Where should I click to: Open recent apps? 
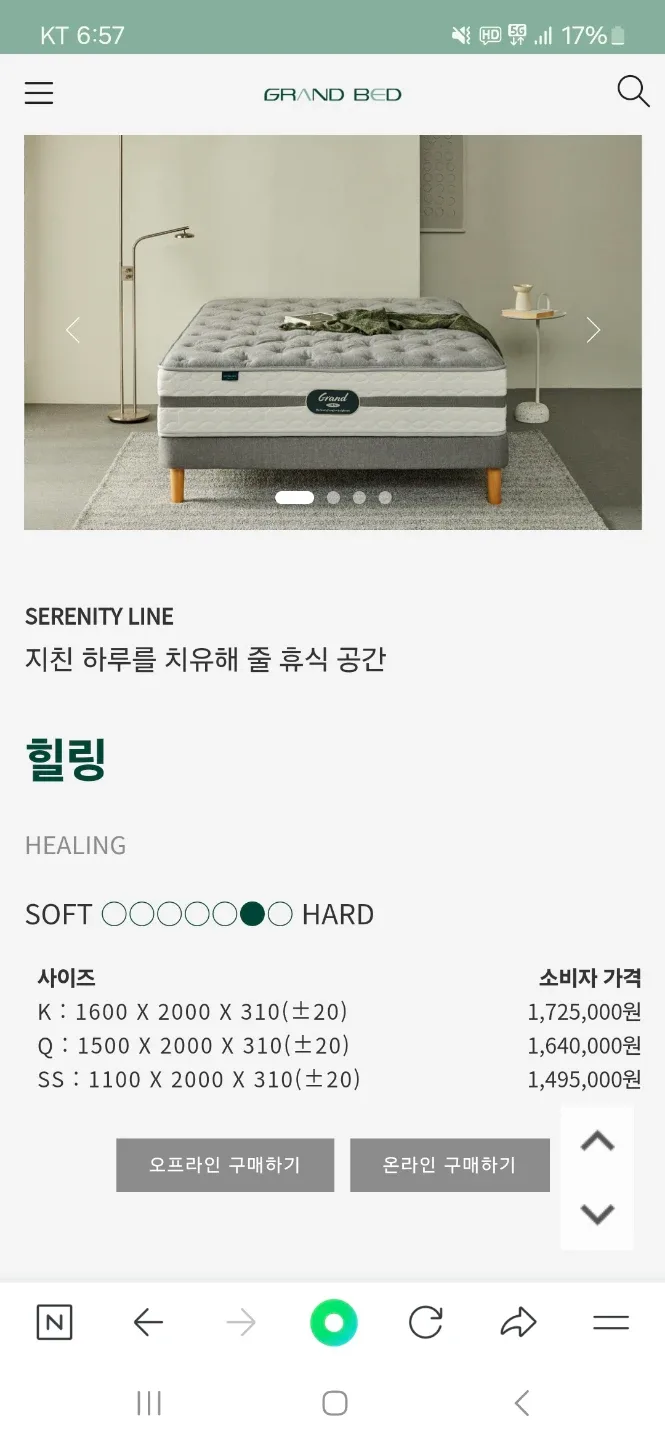pyautogui.click(x=148, y=1403)
